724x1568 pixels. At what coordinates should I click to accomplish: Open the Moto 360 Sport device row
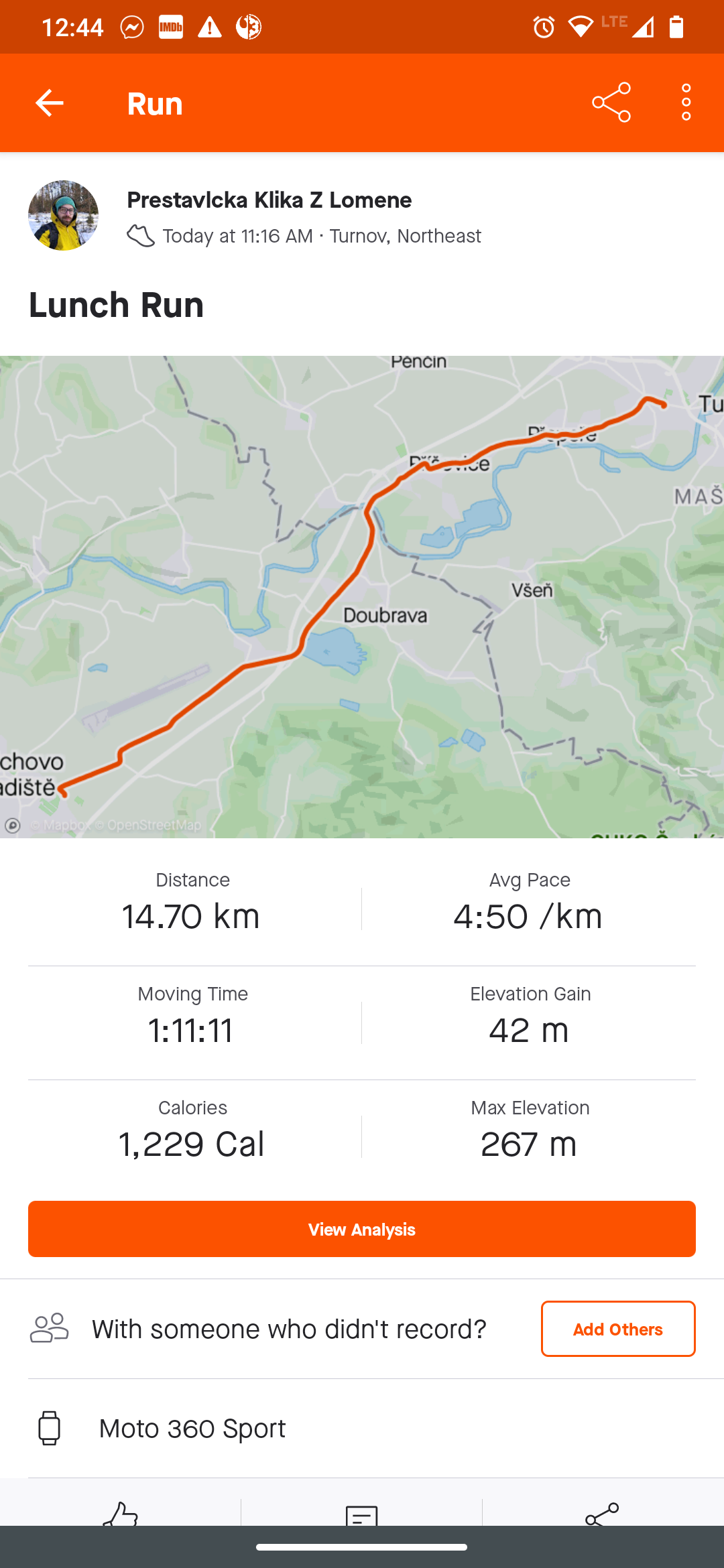point(362,1429)
